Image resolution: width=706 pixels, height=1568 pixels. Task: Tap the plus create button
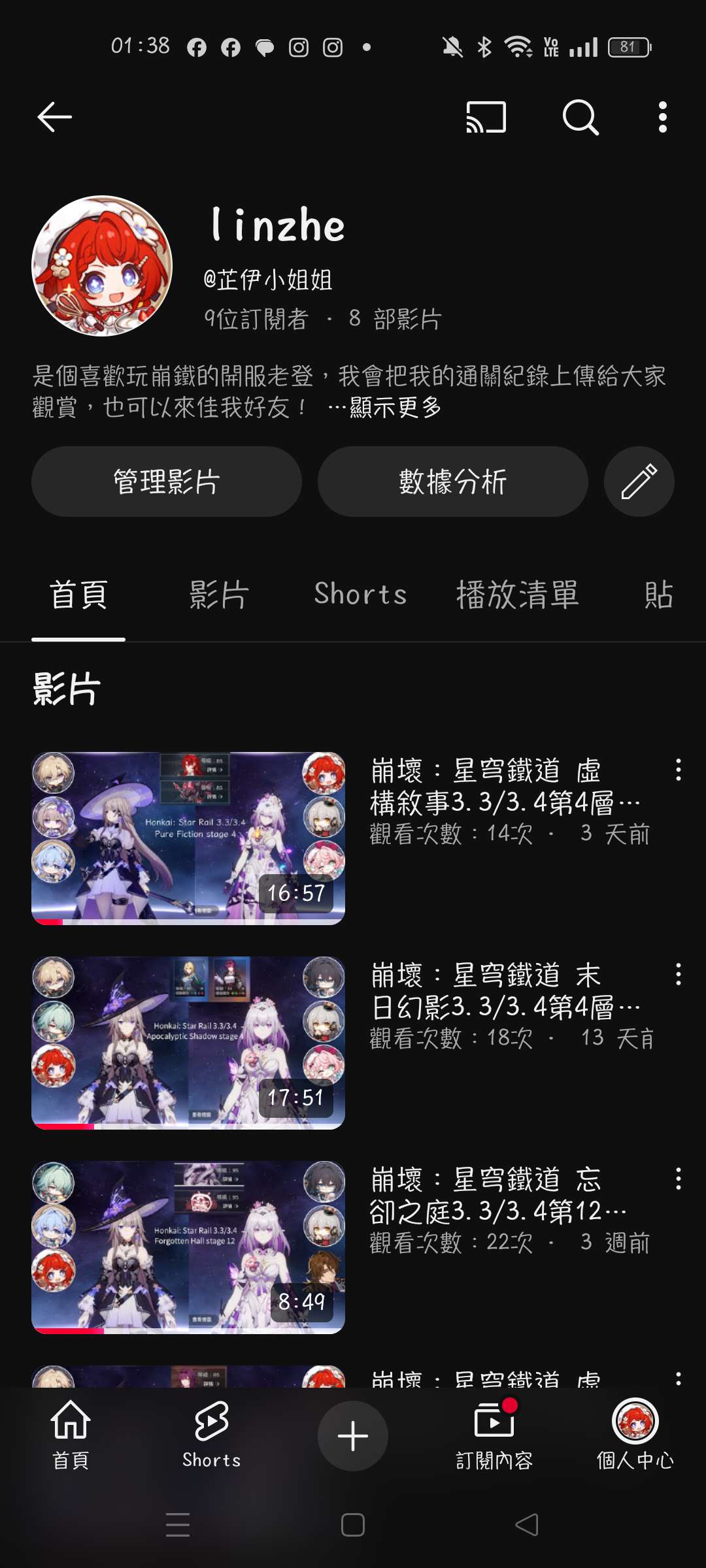353,1436
